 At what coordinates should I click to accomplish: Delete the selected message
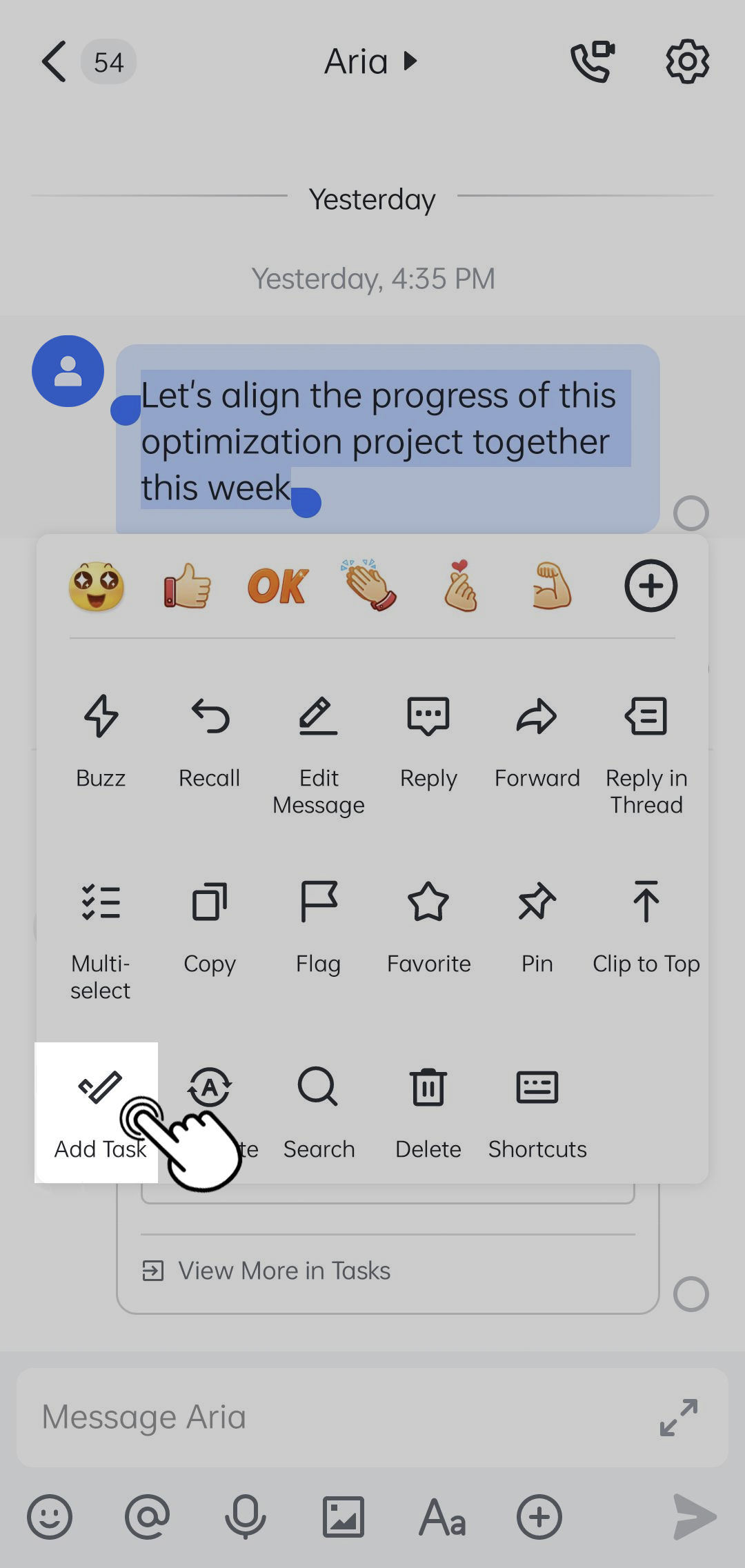[x=428, y=1112]
